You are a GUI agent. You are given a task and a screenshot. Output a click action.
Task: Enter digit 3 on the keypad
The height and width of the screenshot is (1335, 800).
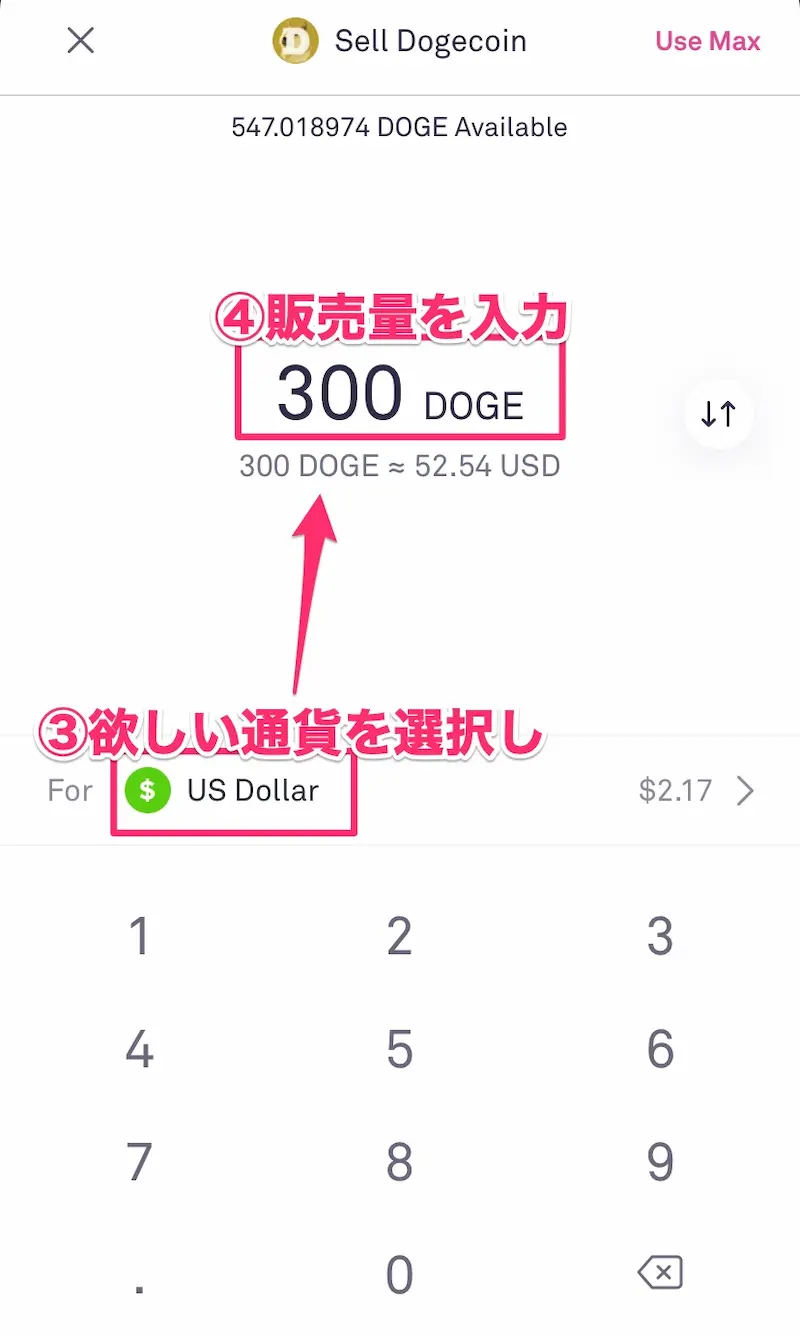tap(659, 937)
